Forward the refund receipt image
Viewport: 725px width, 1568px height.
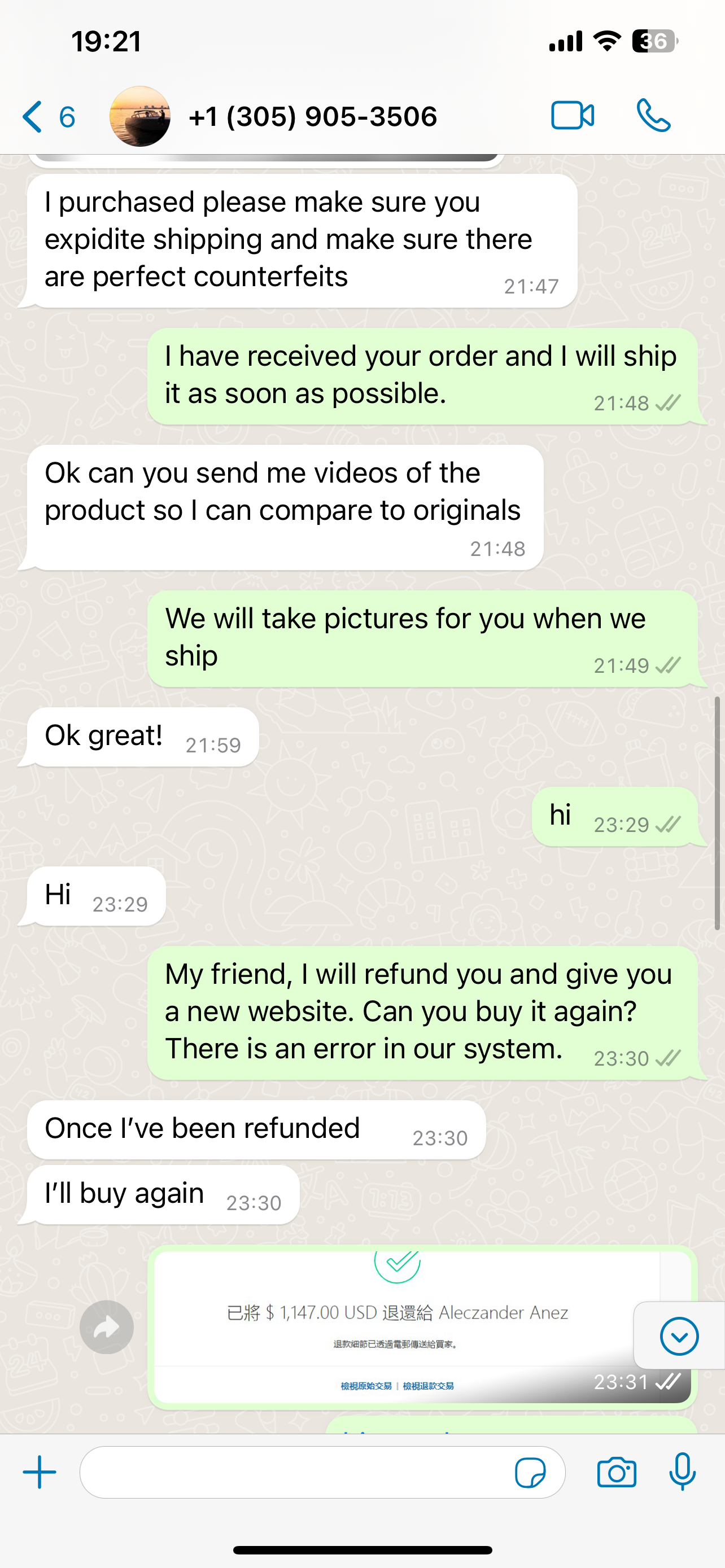[x=107, y=1327]
